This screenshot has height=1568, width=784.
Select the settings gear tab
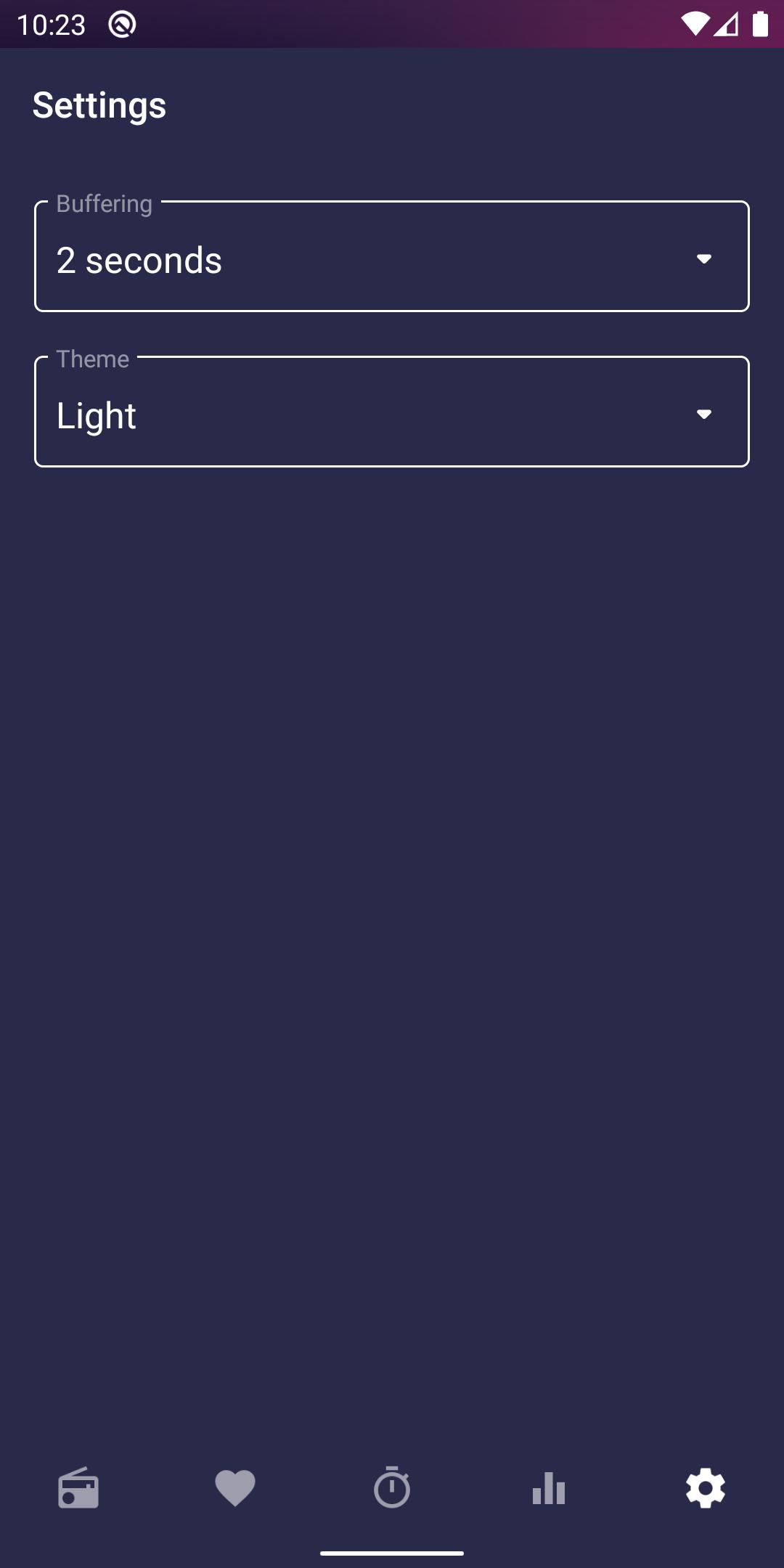706,1488
